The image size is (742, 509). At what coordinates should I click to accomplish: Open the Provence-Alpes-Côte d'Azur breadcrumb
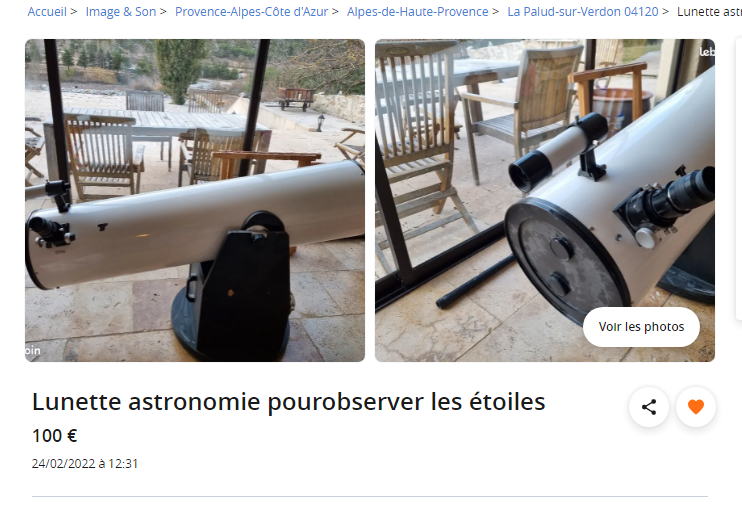pyautogui.click(x=251, y=12)
